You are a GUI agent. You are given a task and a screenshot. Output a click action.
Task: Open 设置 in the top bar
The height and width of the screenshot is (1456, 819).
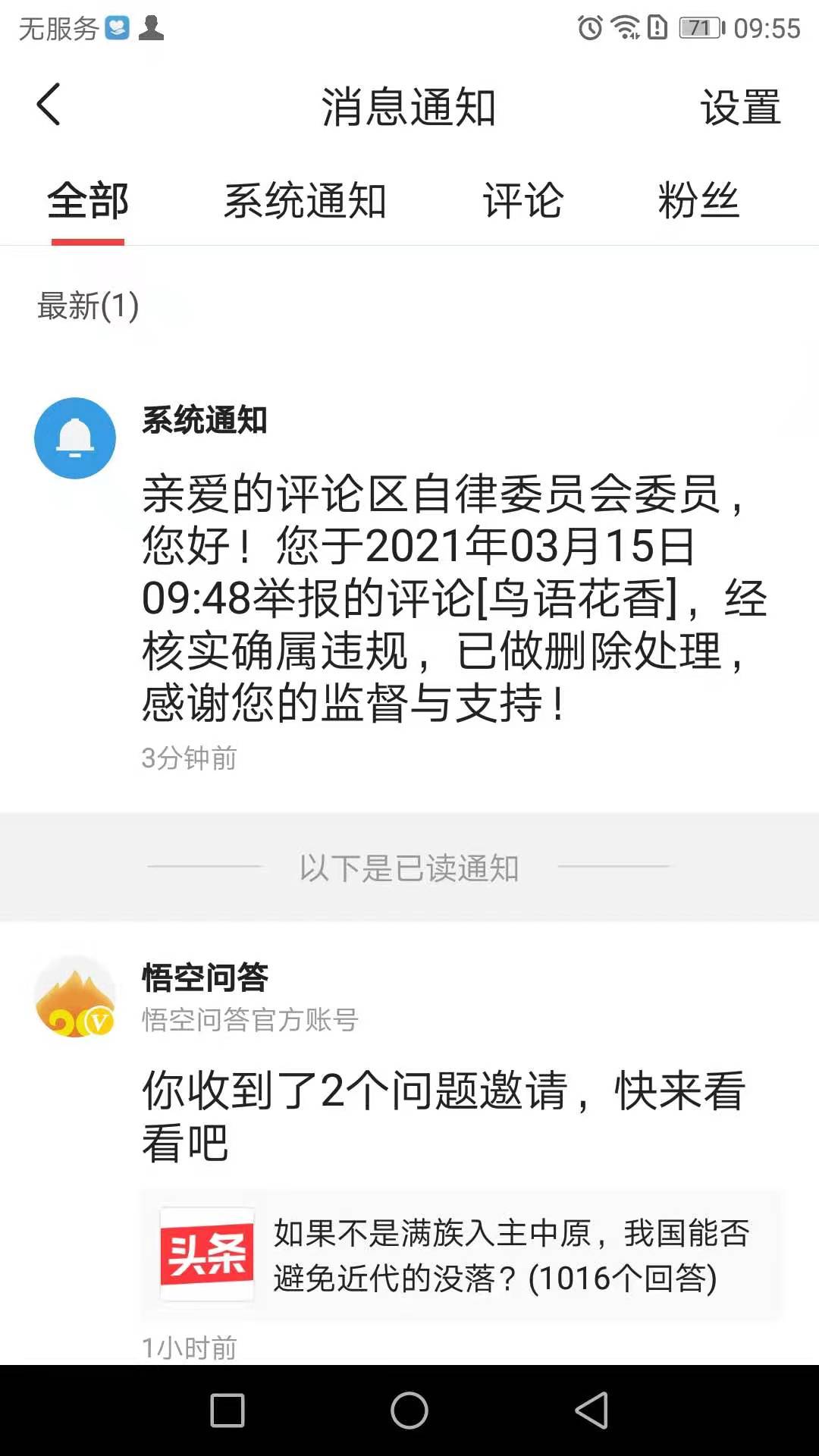click(x=739, y=107)
